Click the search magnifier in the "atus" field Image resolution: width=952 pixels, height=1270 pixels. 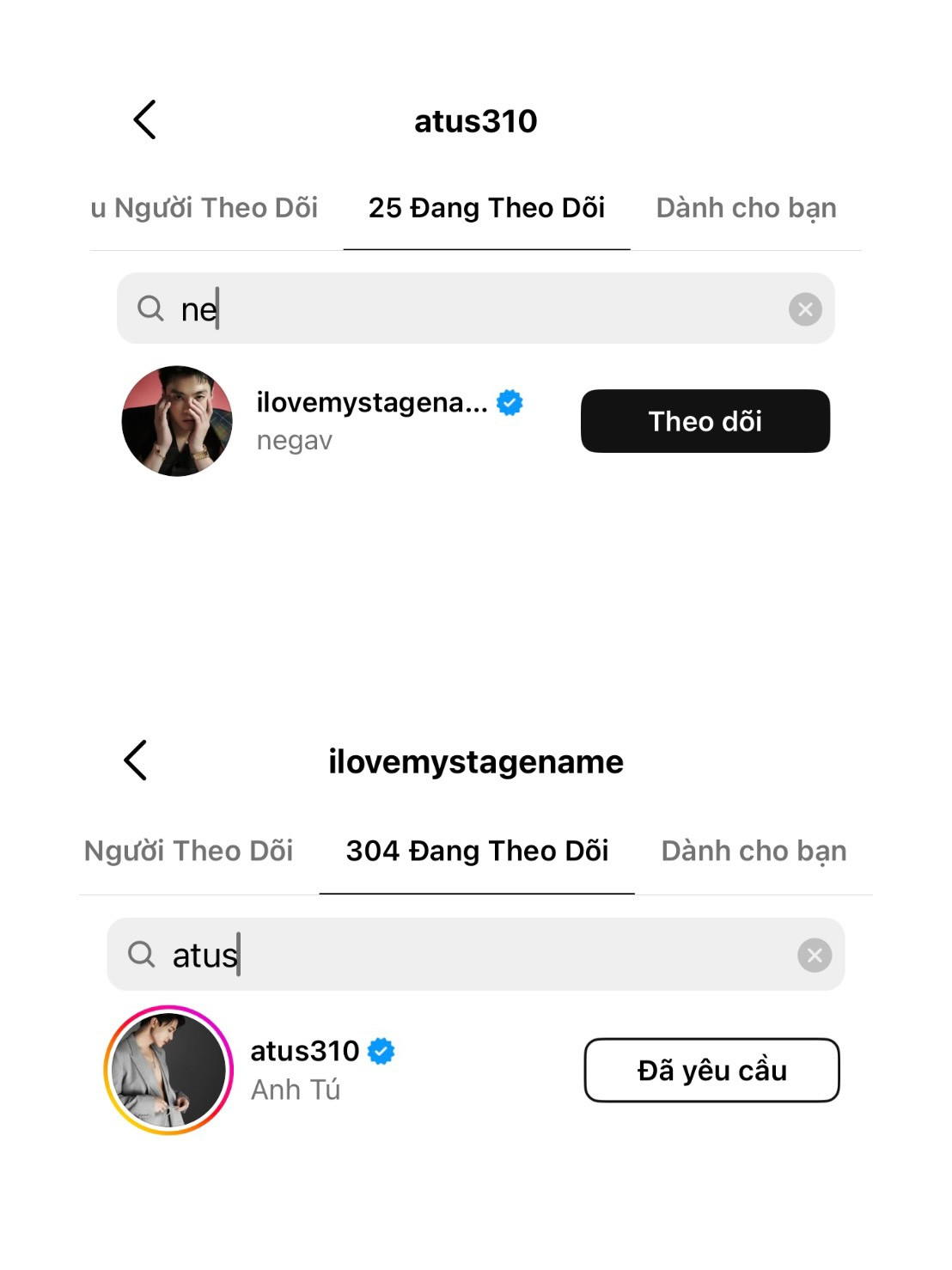(142, 954)
